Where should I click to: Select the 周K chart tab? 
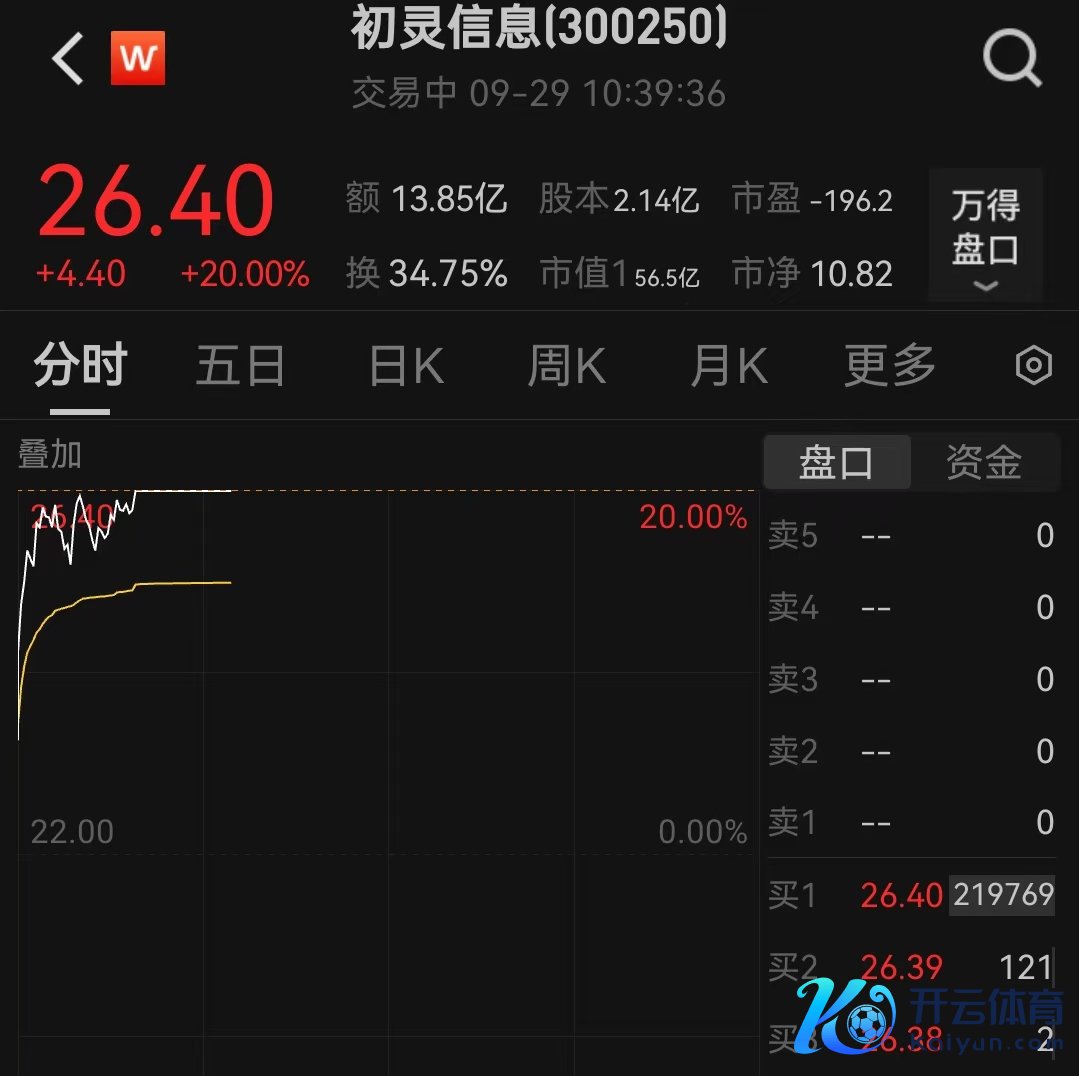566,366
